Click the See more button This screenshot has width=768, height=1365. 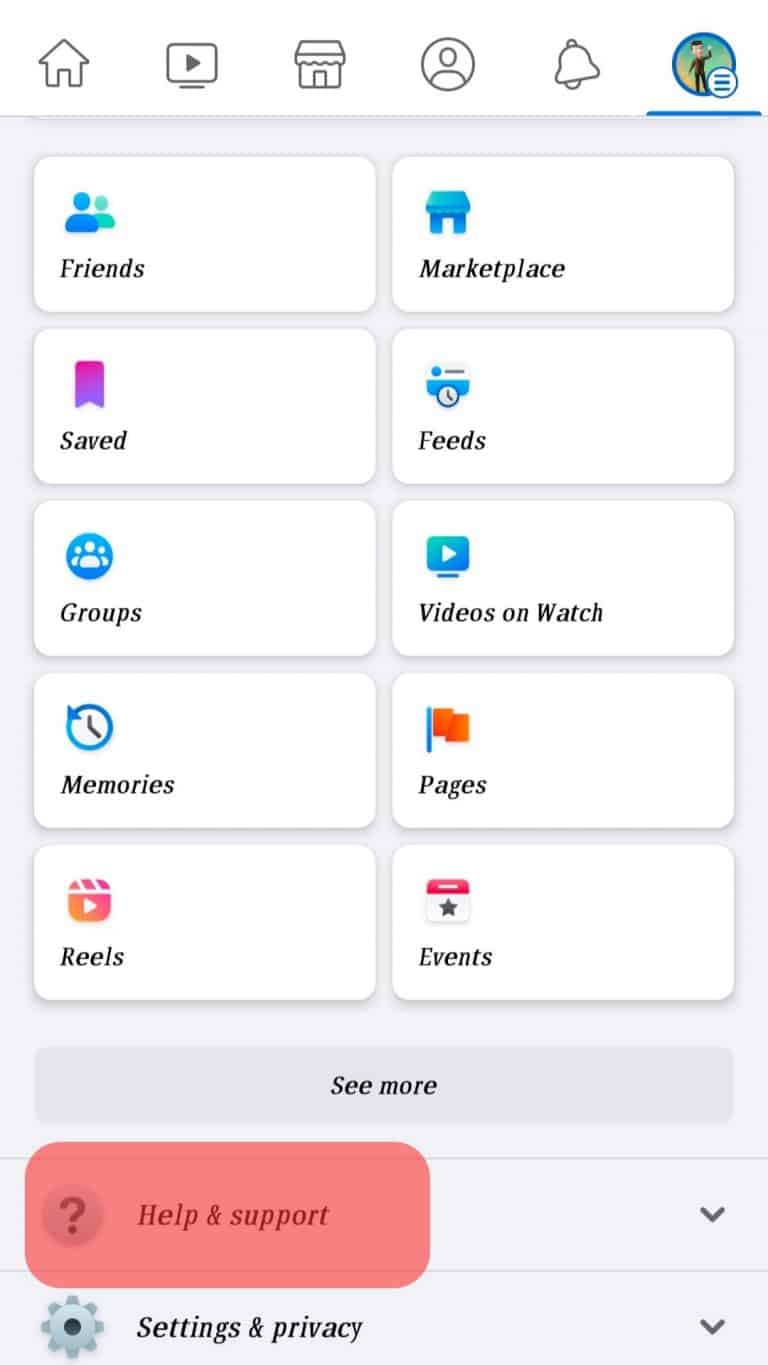384,1085
